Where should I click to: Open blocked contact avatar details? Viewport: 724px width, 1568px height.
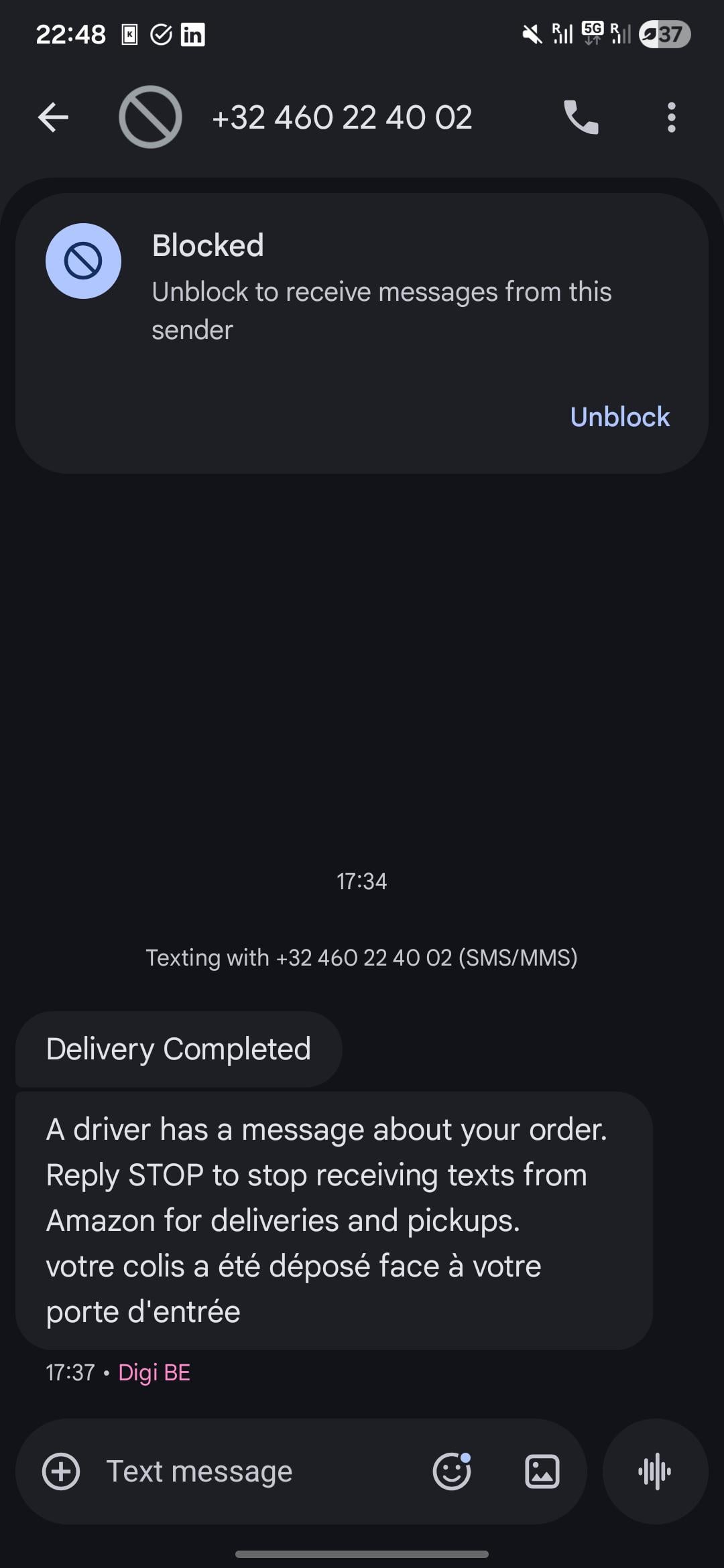[150, 117]
